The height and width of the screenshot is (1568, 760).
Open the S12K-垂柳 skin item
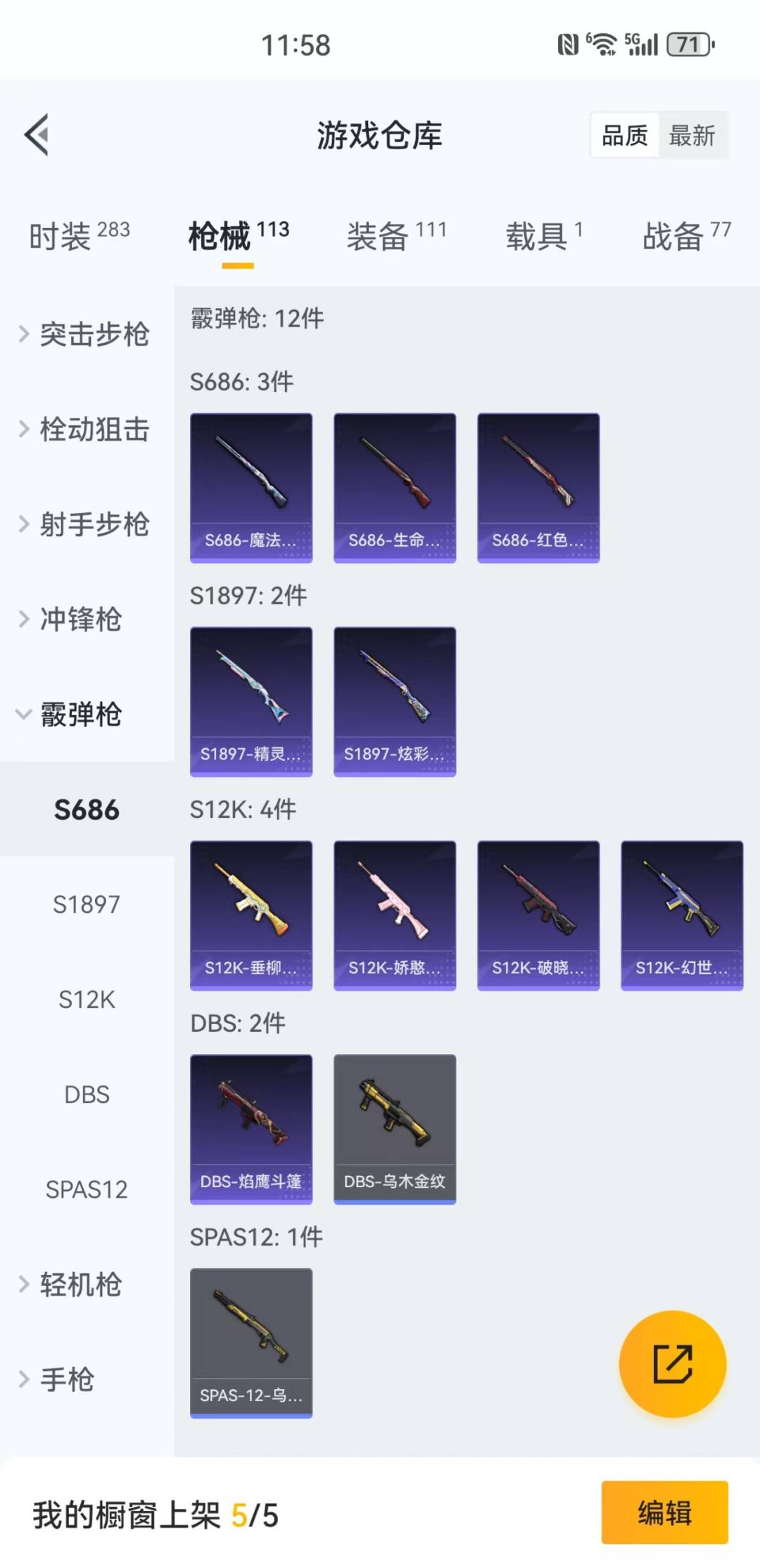251,915
